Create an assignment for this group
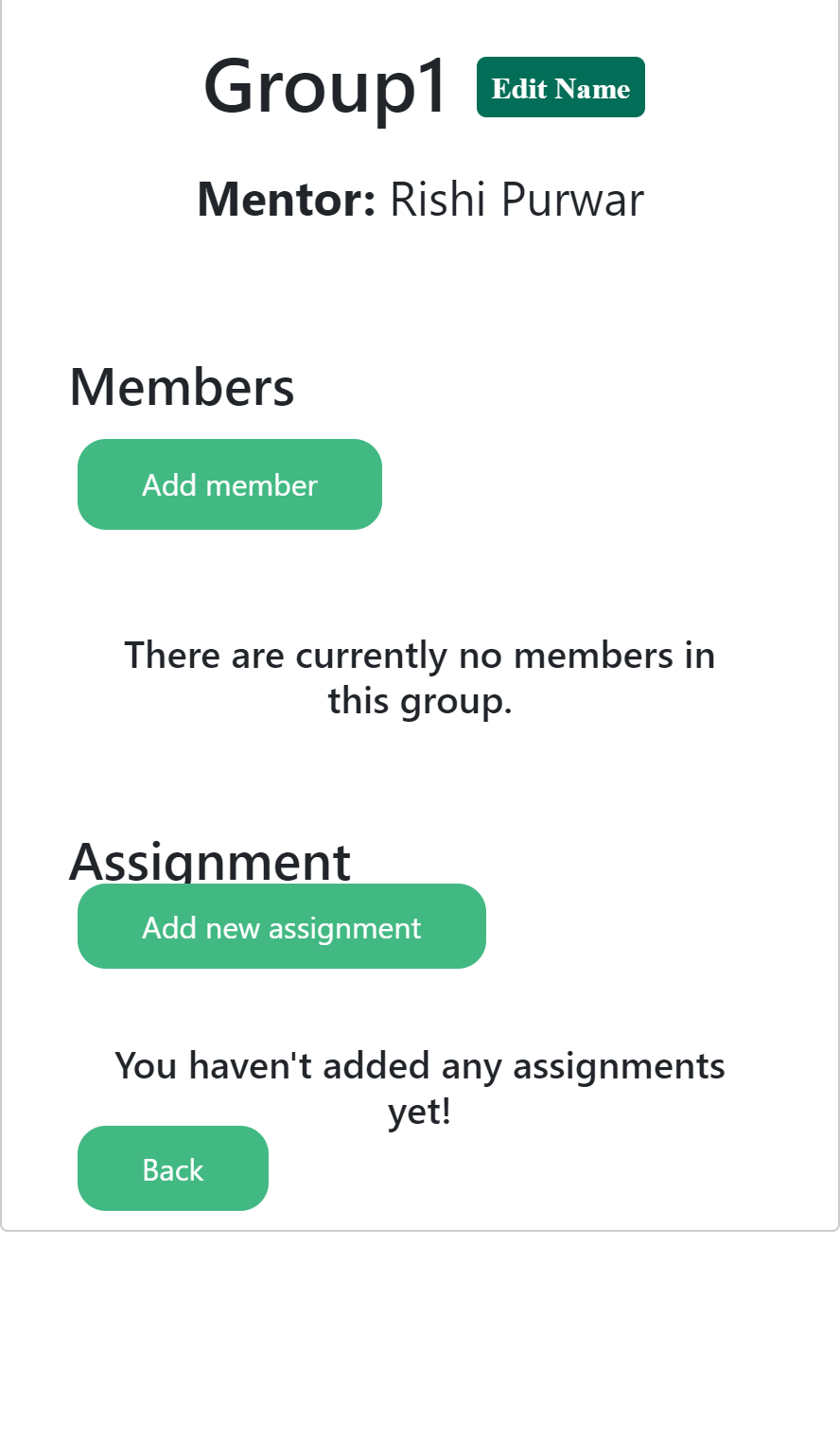 pos(281,926)
